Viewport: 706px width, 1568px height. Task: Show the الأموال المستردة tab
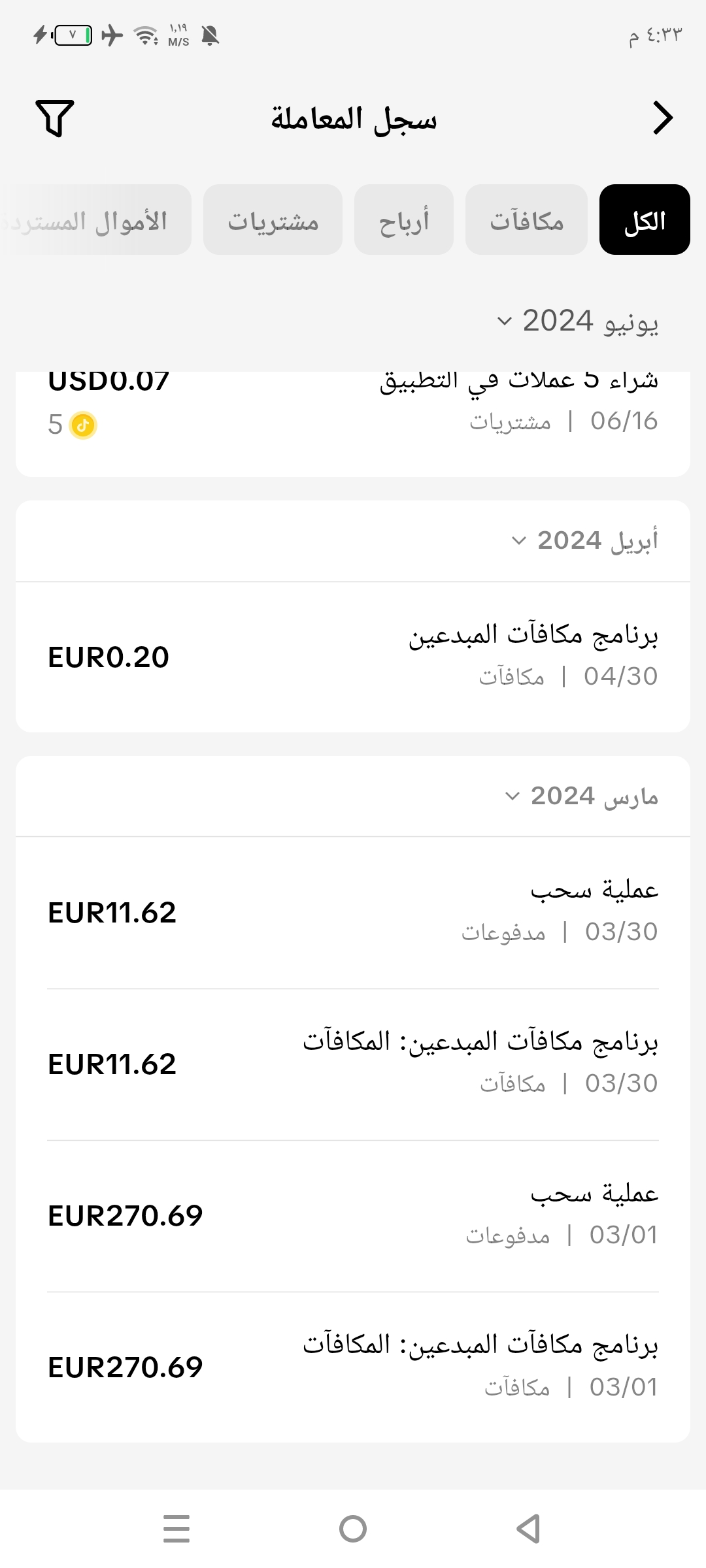(x=98, y=220)
